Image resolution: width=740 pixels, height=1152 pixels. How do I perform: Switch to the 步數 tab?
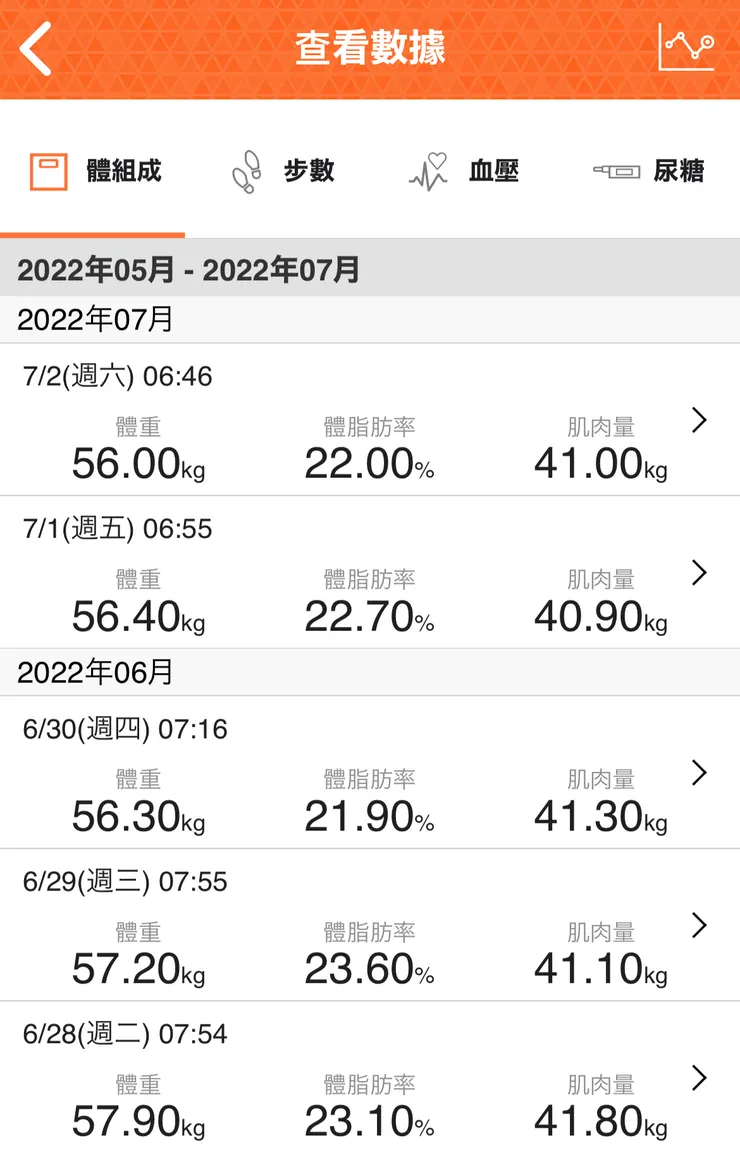[283, 171]
